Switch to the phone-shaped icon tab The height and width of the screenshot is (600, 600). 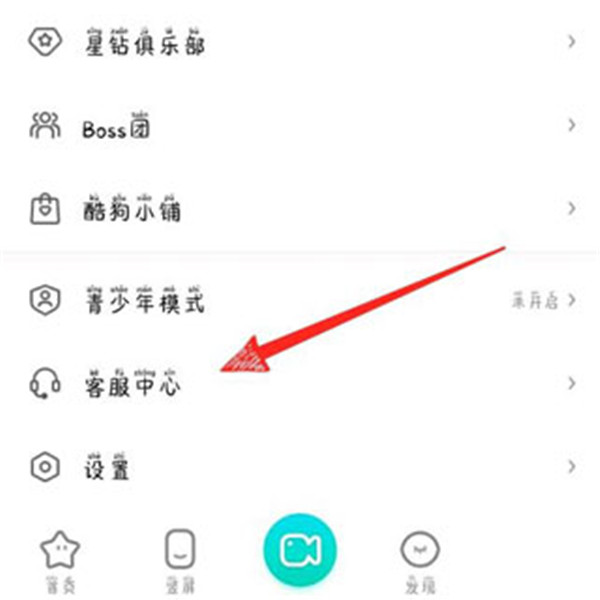pos(180,556)
